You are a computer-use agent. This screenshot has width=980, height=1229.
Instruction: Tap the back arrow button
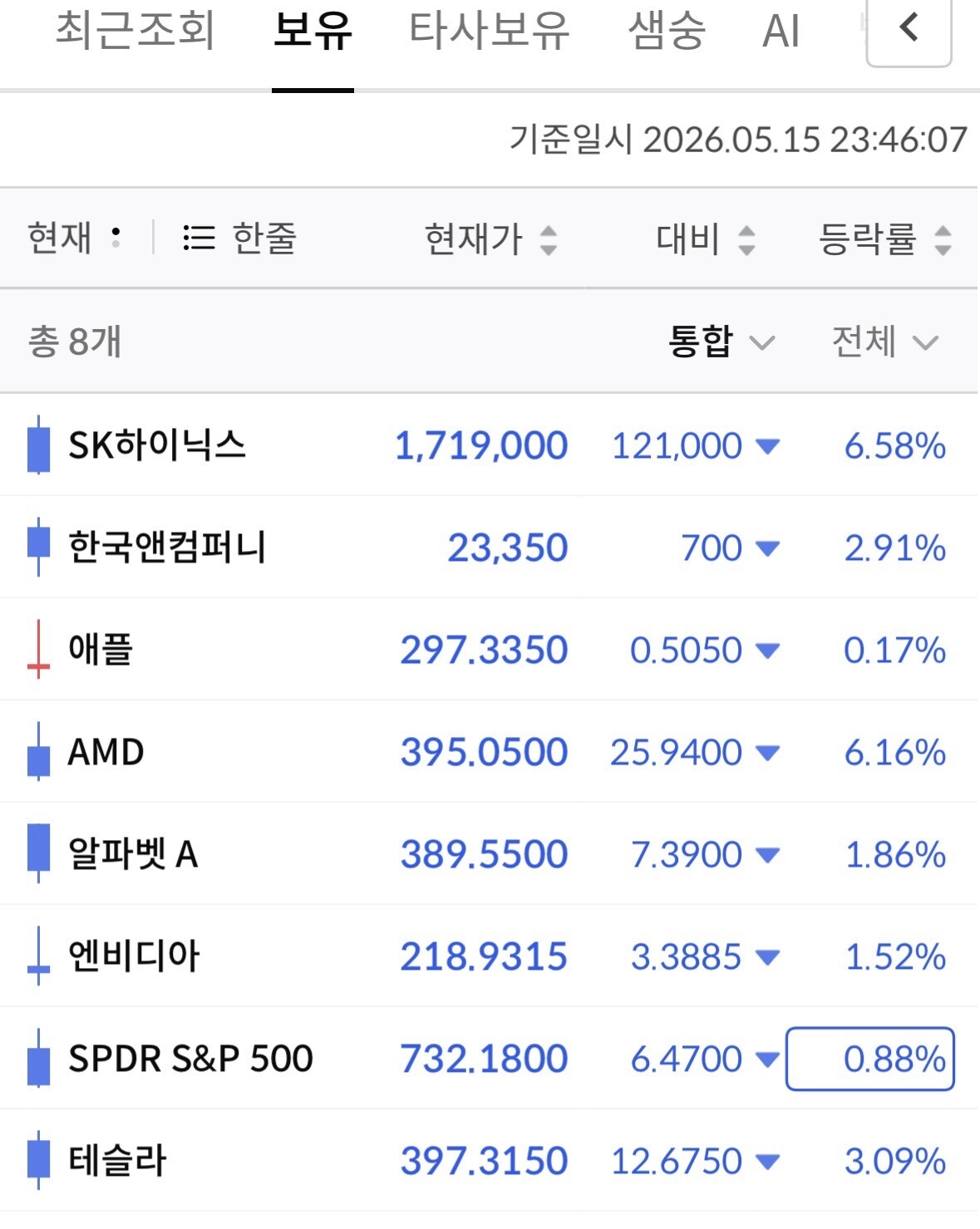(x=909, y=30)
